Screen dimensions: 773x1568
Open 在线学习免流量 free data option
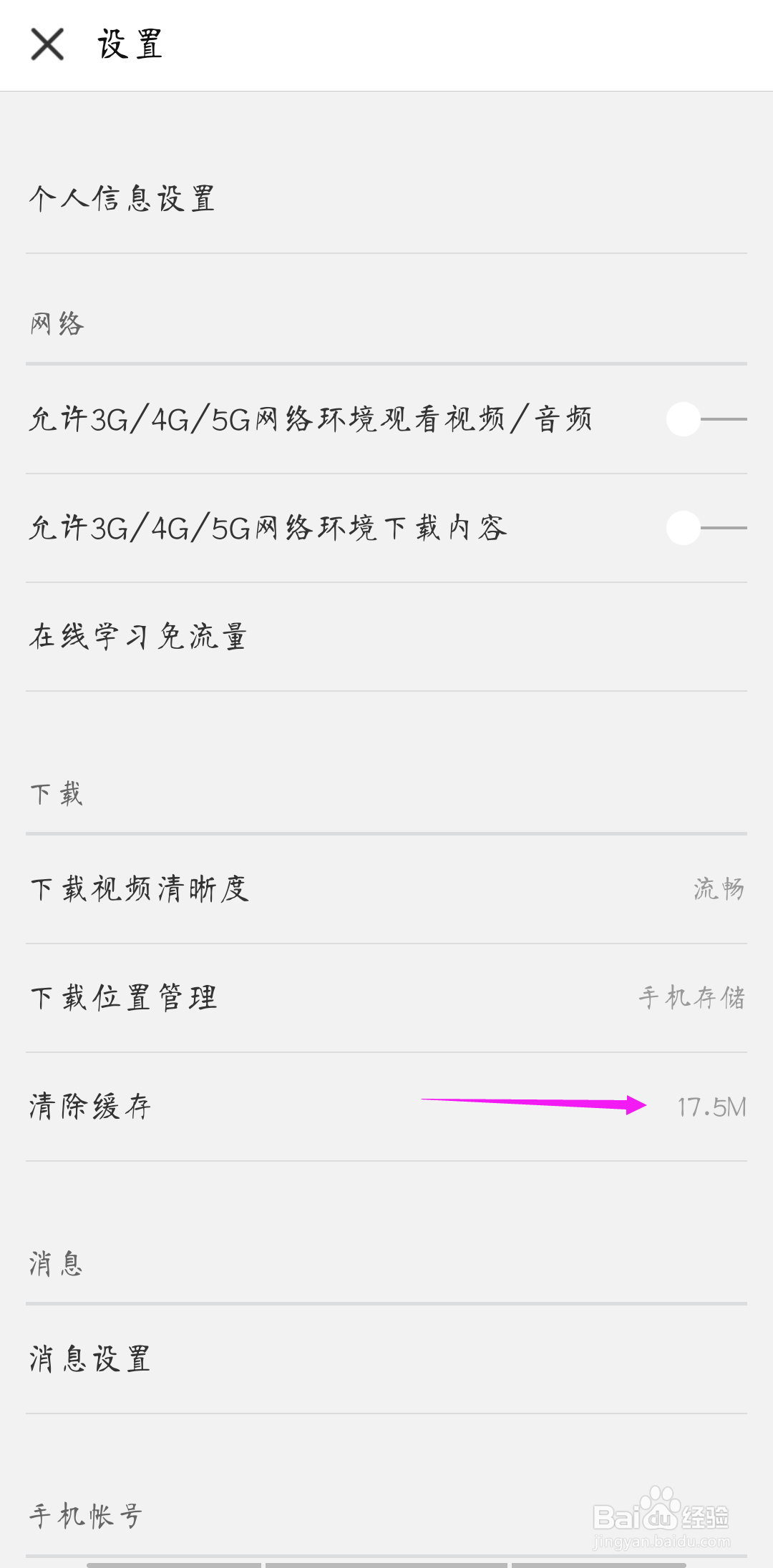point(140,637)
